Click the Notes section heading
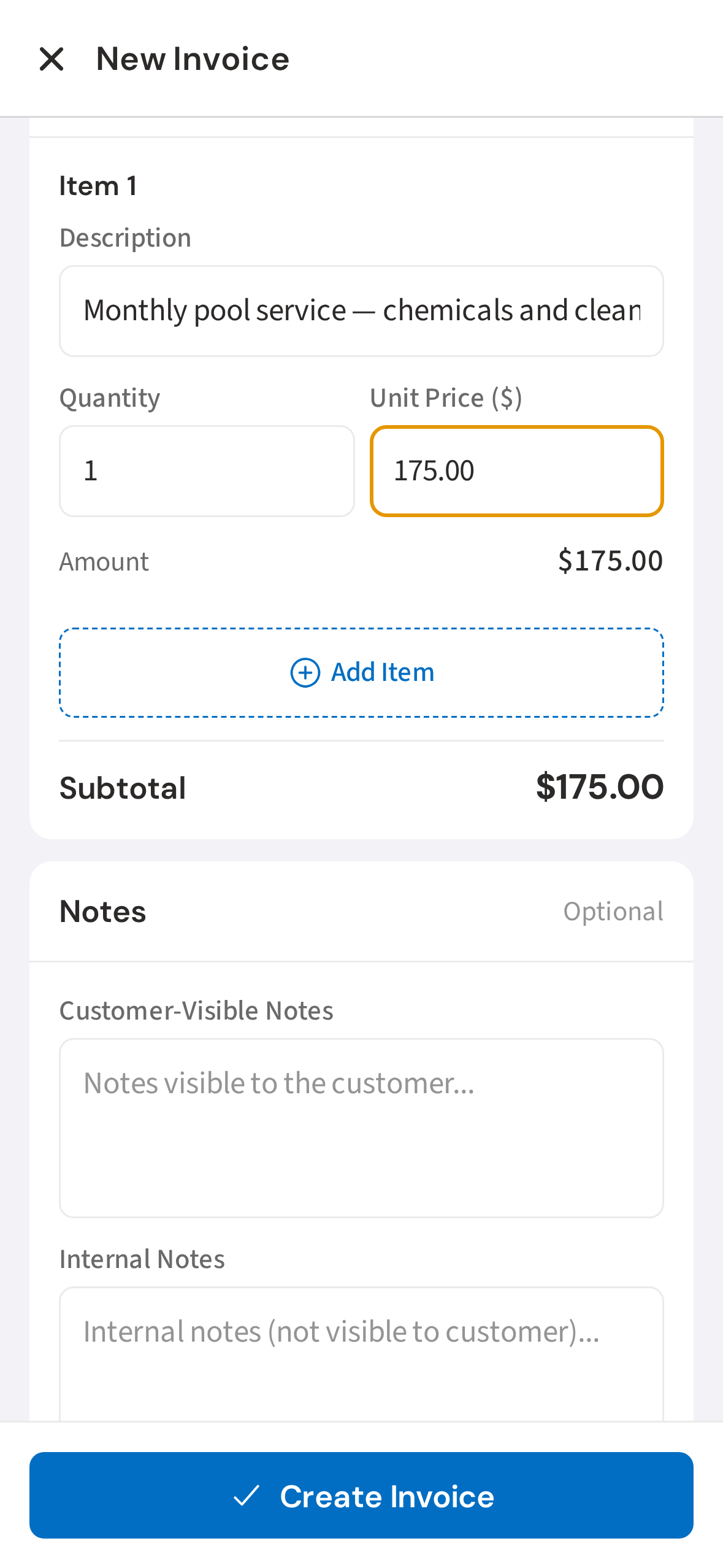723x1568 pixels. coord(102,912)
